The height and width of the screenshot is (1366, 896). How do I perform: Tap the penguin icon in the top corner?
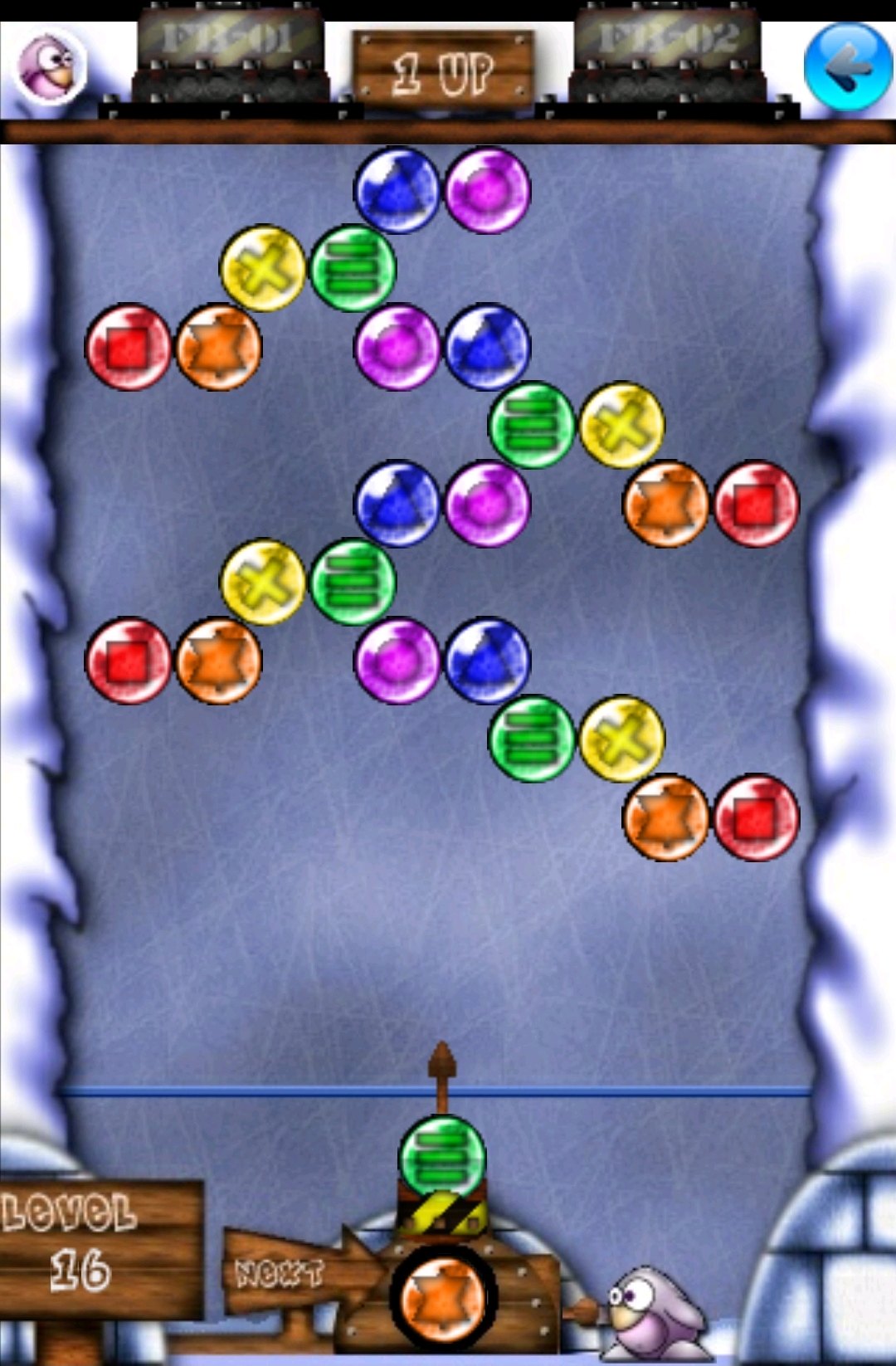51,66
